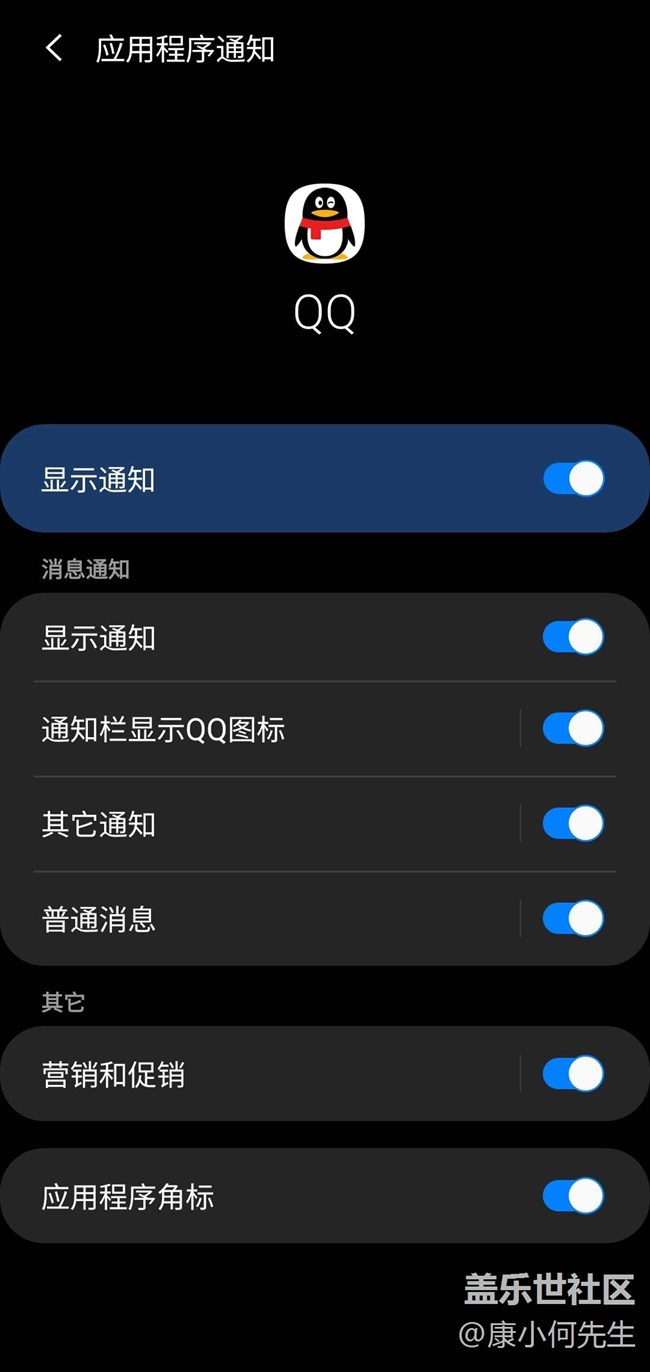Disable the 营销和促销 notifications switch
The width and height of the screenshot is (650, 1372).
click(x=574, y=1074)
